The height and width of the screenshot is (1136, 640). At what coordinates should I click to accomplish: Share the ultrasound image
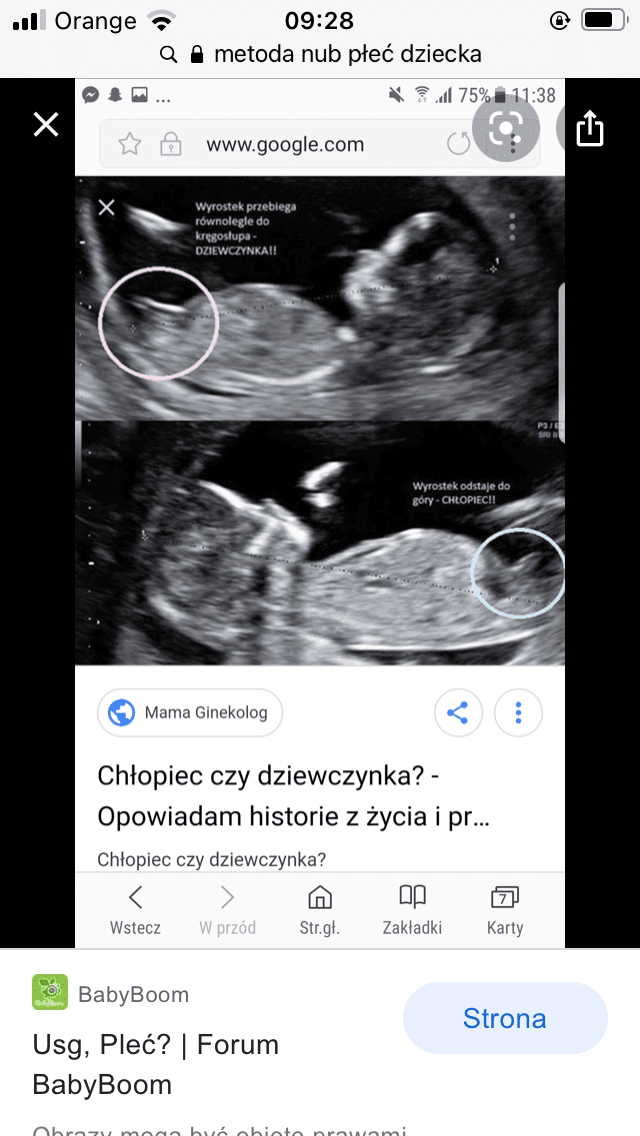590,127
